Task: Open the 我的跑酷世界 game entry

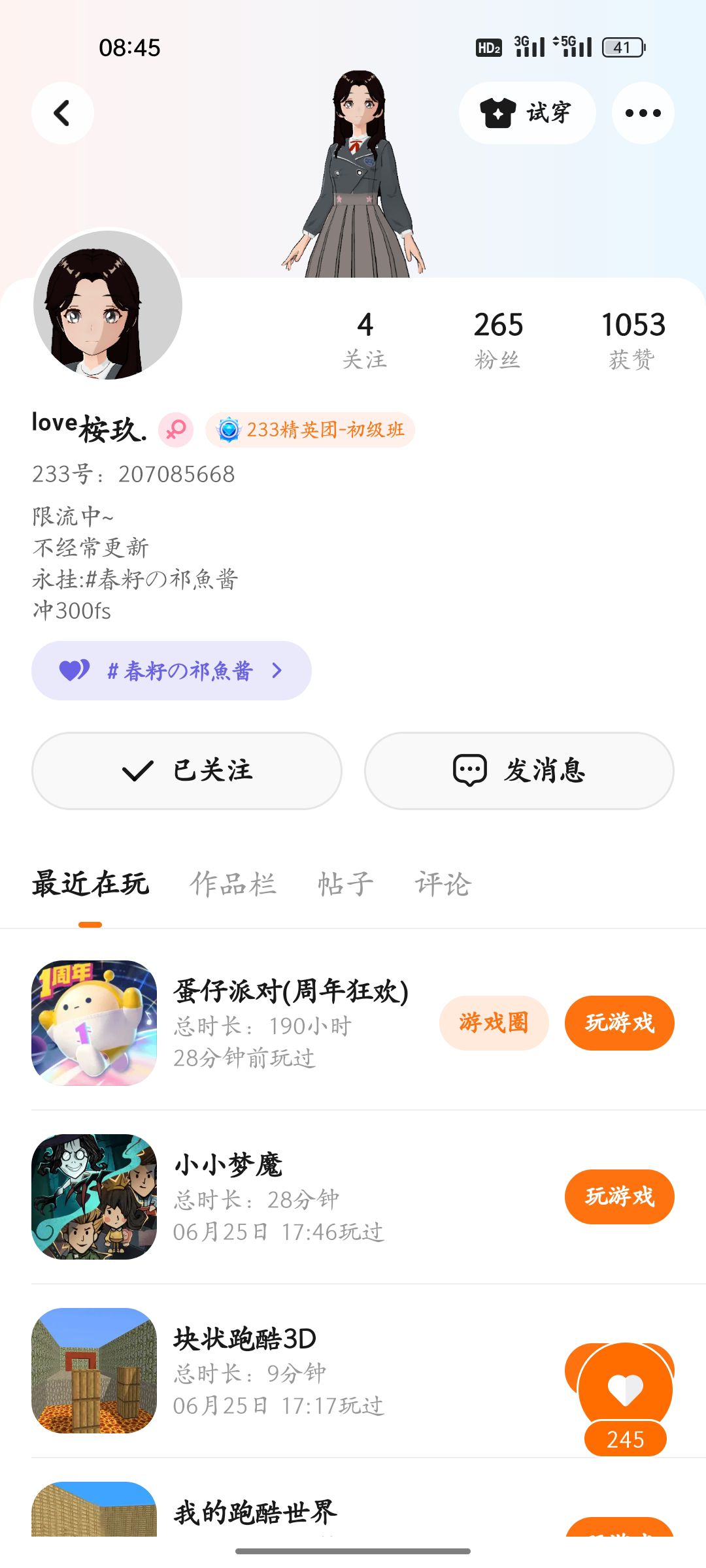Action: click(x=255, y=1512)
